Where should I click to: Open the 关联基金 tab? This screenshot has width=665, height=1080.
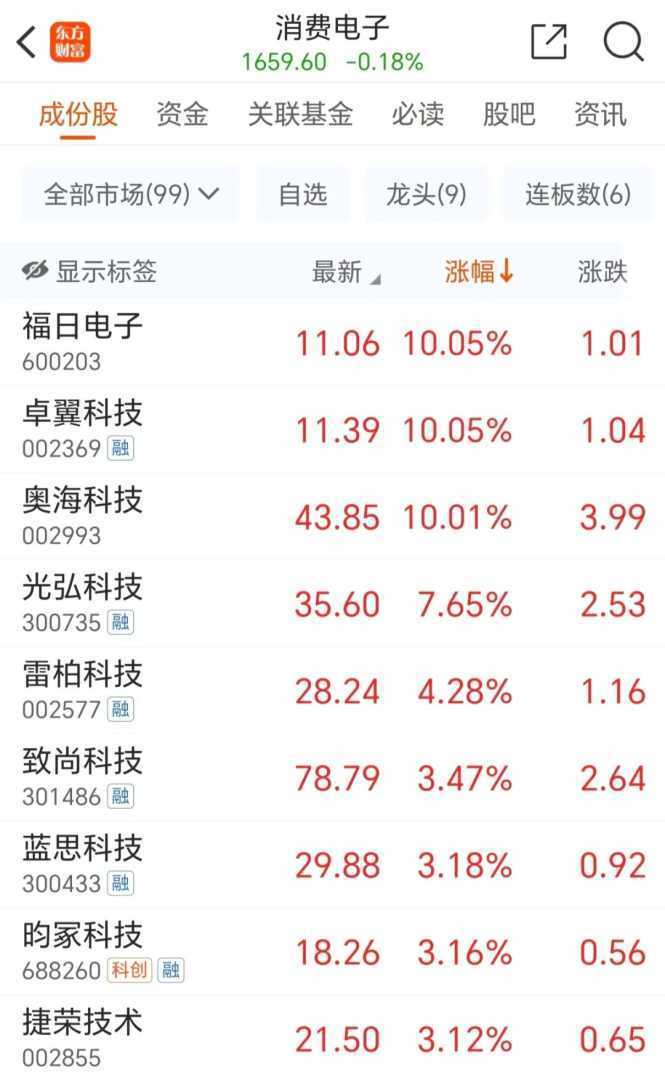pyautogui.click(x=300, y=114)
